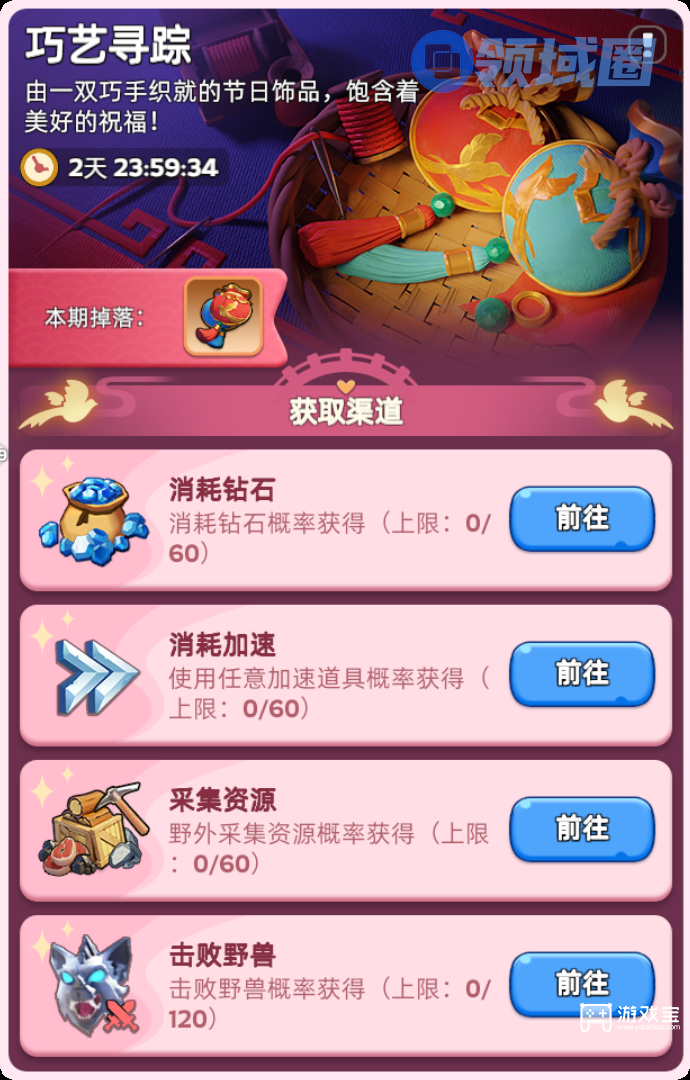Select 前往 next to 采集资源

[582, 829]
